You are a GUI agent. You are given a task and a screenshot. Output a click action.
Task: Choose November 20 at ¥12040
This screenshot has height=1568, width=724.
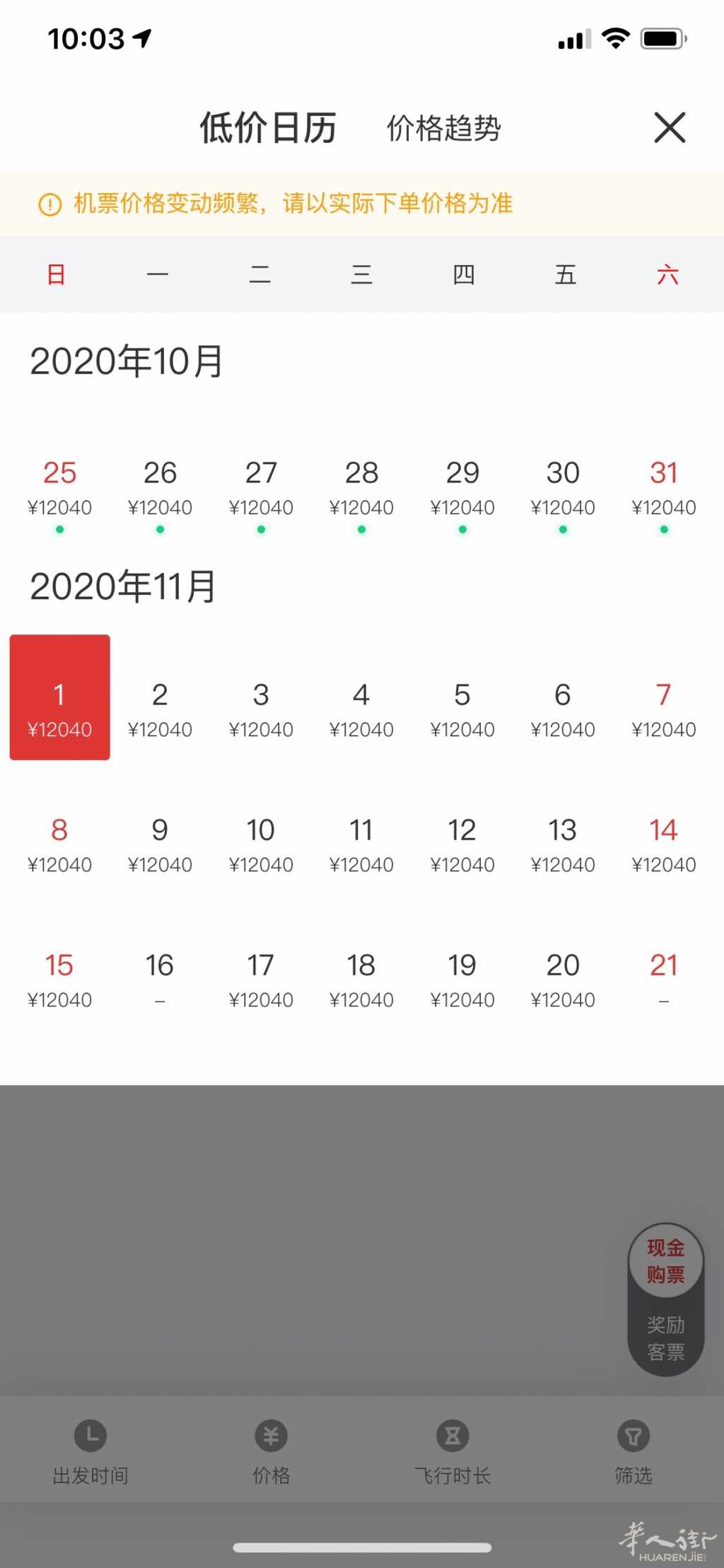pos(562,980)
